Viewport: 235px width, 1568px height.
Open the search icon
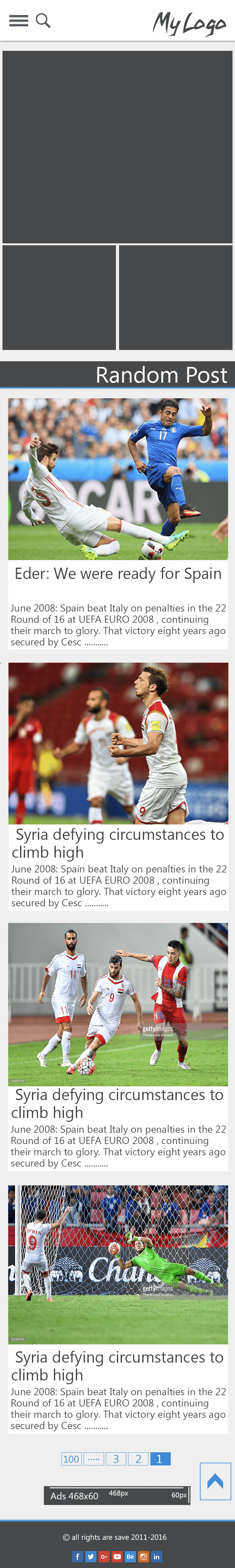click(43, 21)
